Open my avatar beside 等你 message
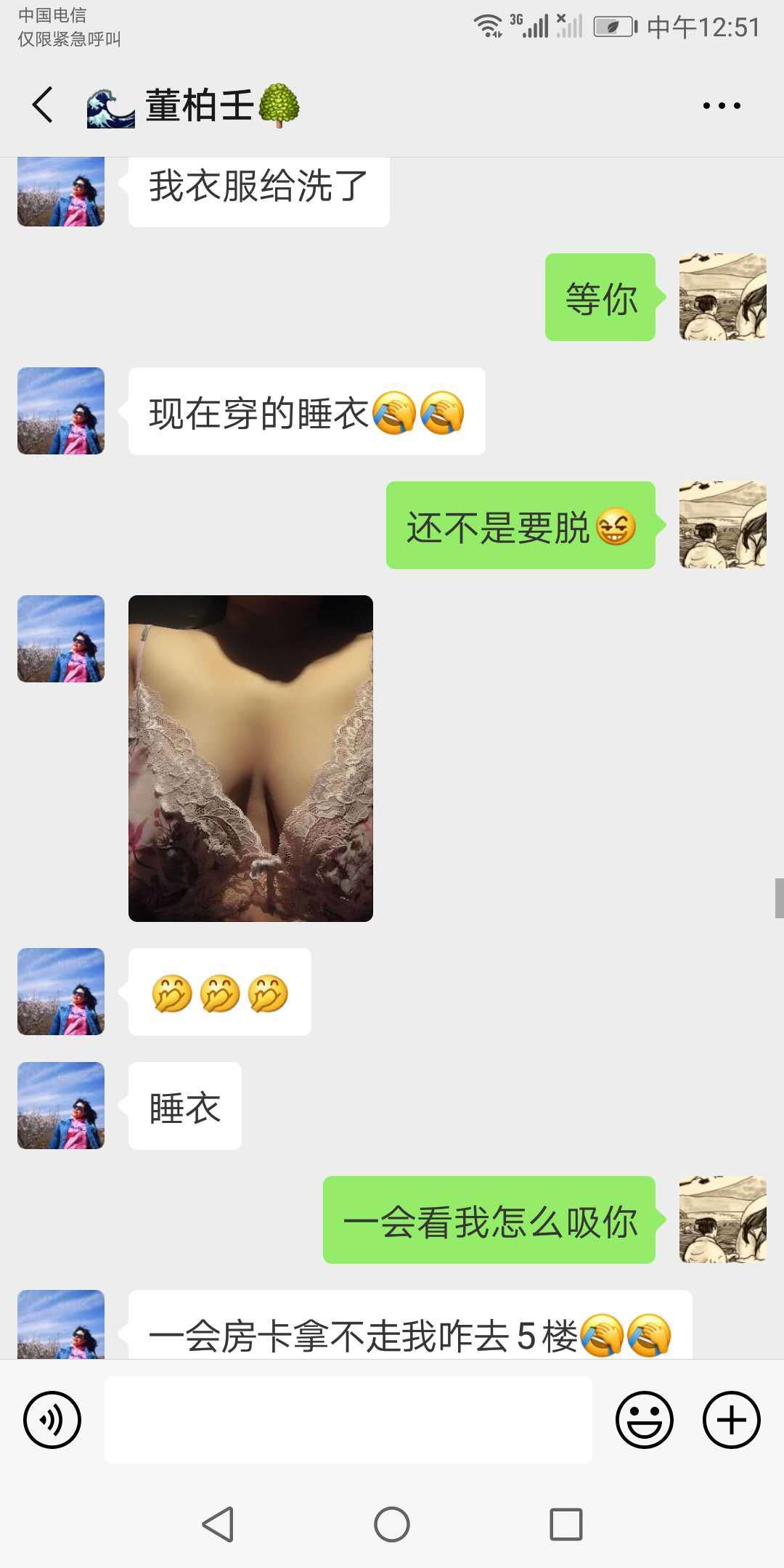The height and width of the screenshot is (1568, 784). tap(722, 297)
